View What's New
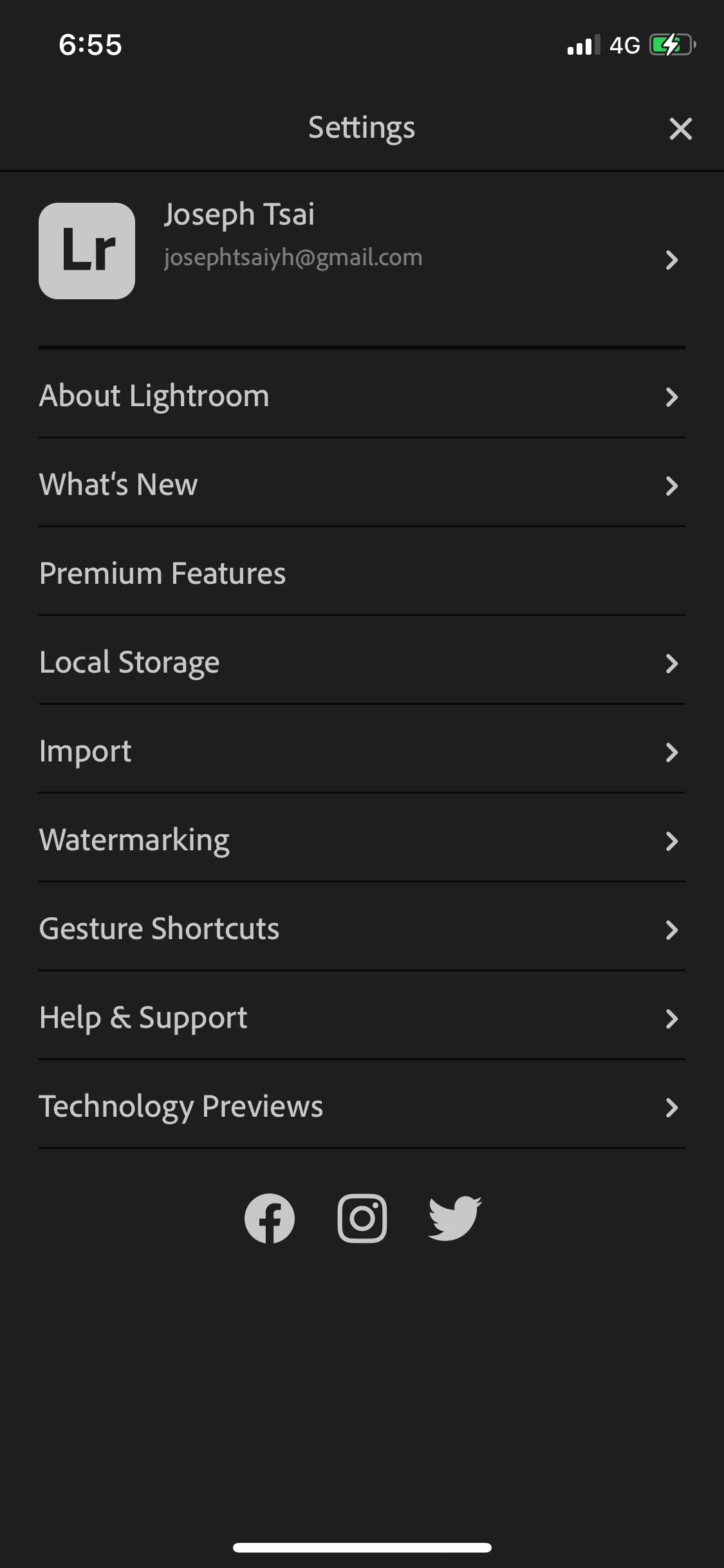Image resolution: width=724 pixels, height=1568 pixels. (x=360, y=485)
